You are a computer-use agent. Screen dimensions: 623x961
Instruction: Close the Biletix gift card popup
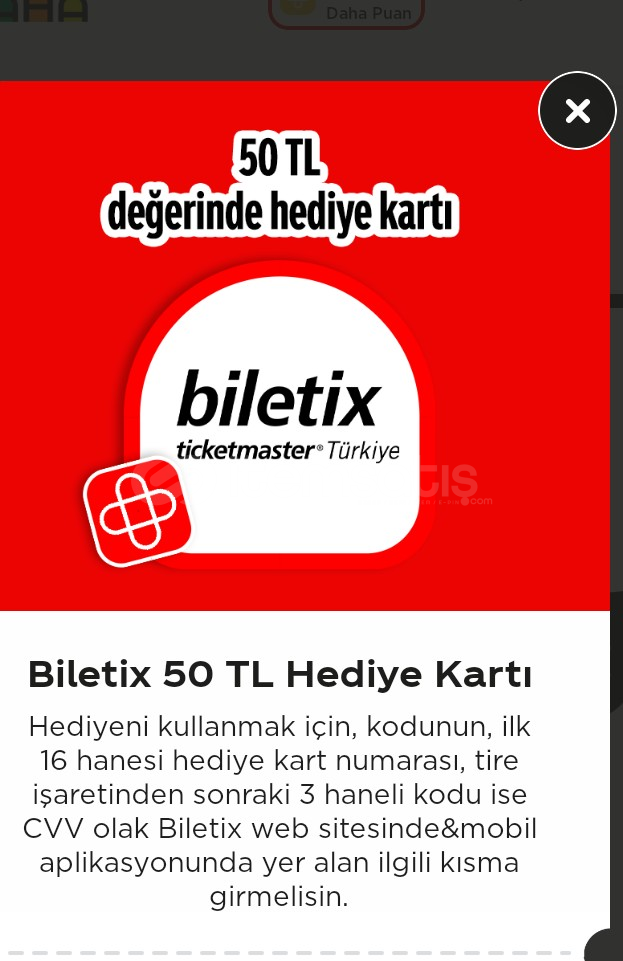point(577,111)
